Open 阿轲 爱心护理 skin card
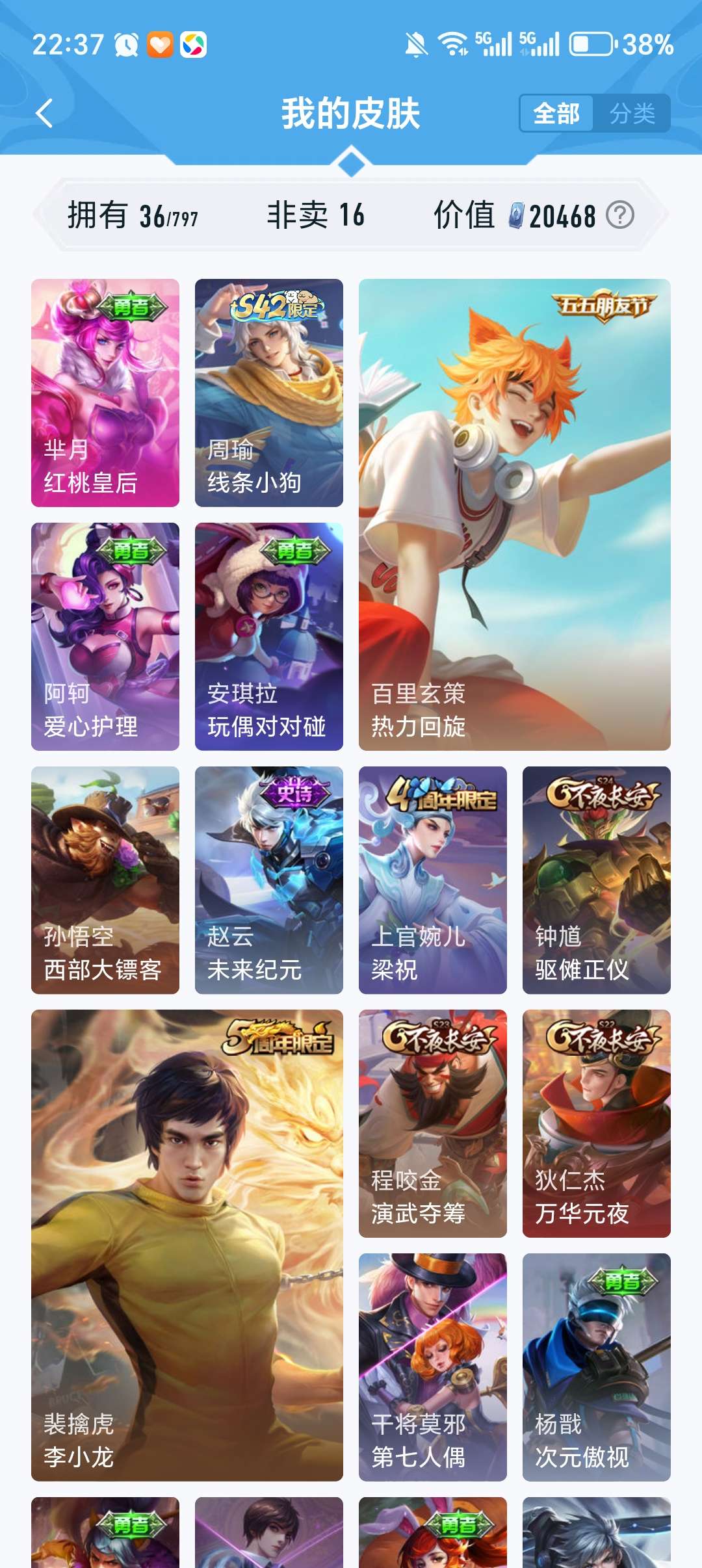702x1568 pixels. (105, 636)
